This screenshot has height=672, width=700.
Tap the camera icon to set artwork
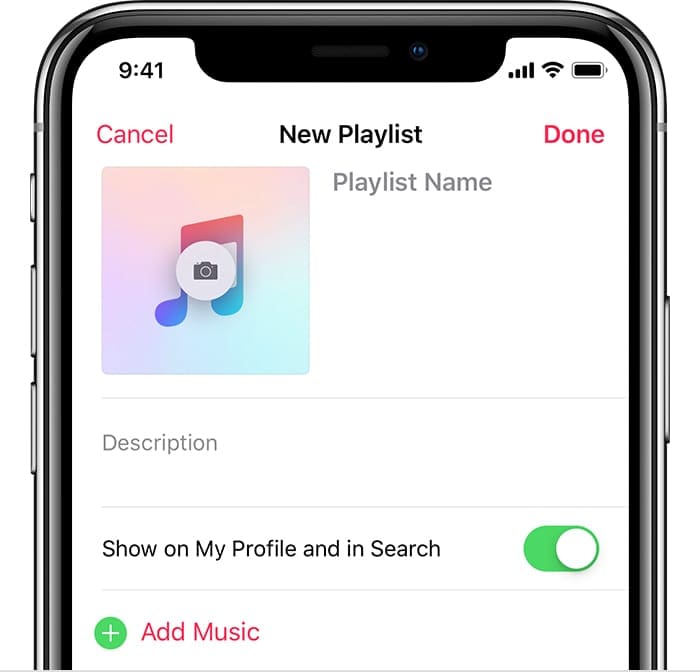coord(206,270)
